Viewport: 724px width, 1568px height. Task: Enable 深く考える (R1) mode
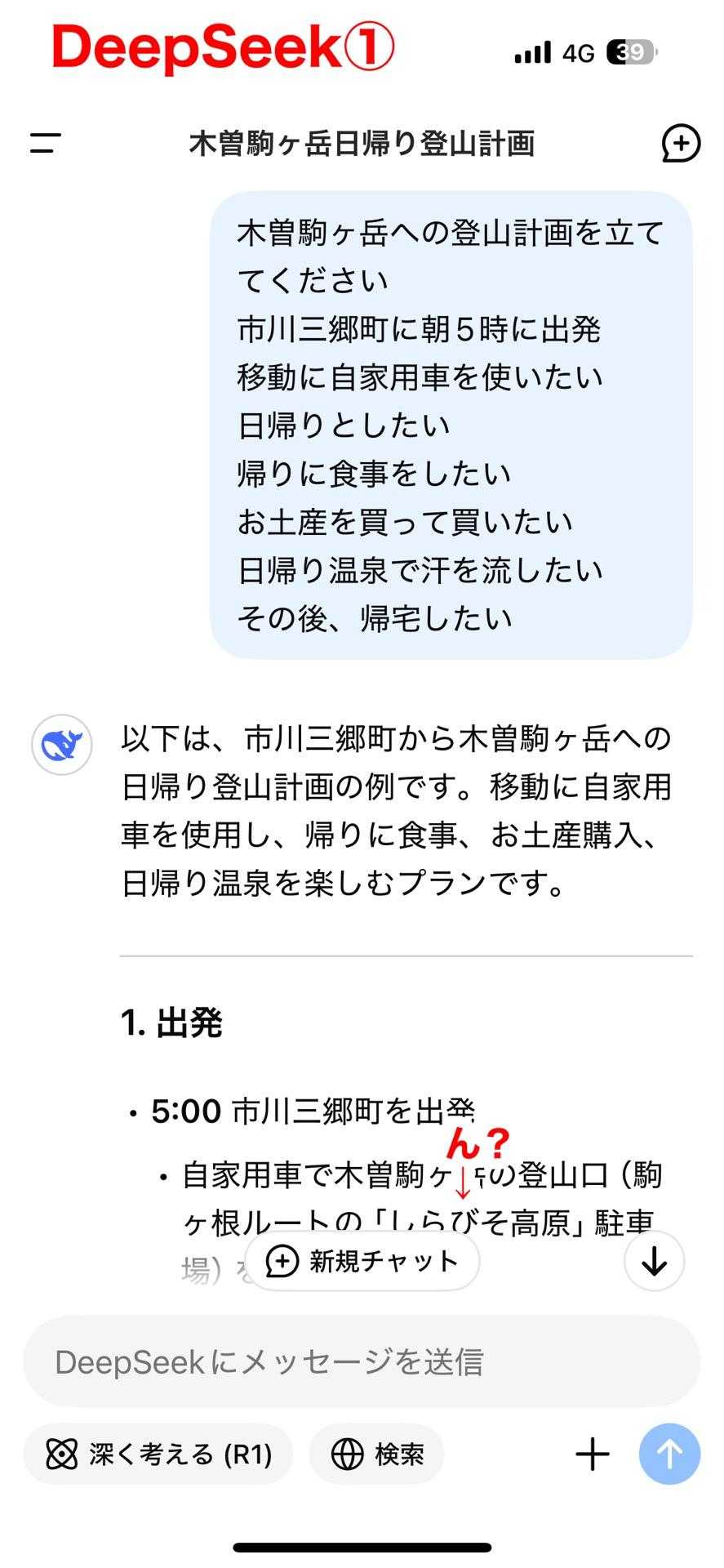point(158,1454)
